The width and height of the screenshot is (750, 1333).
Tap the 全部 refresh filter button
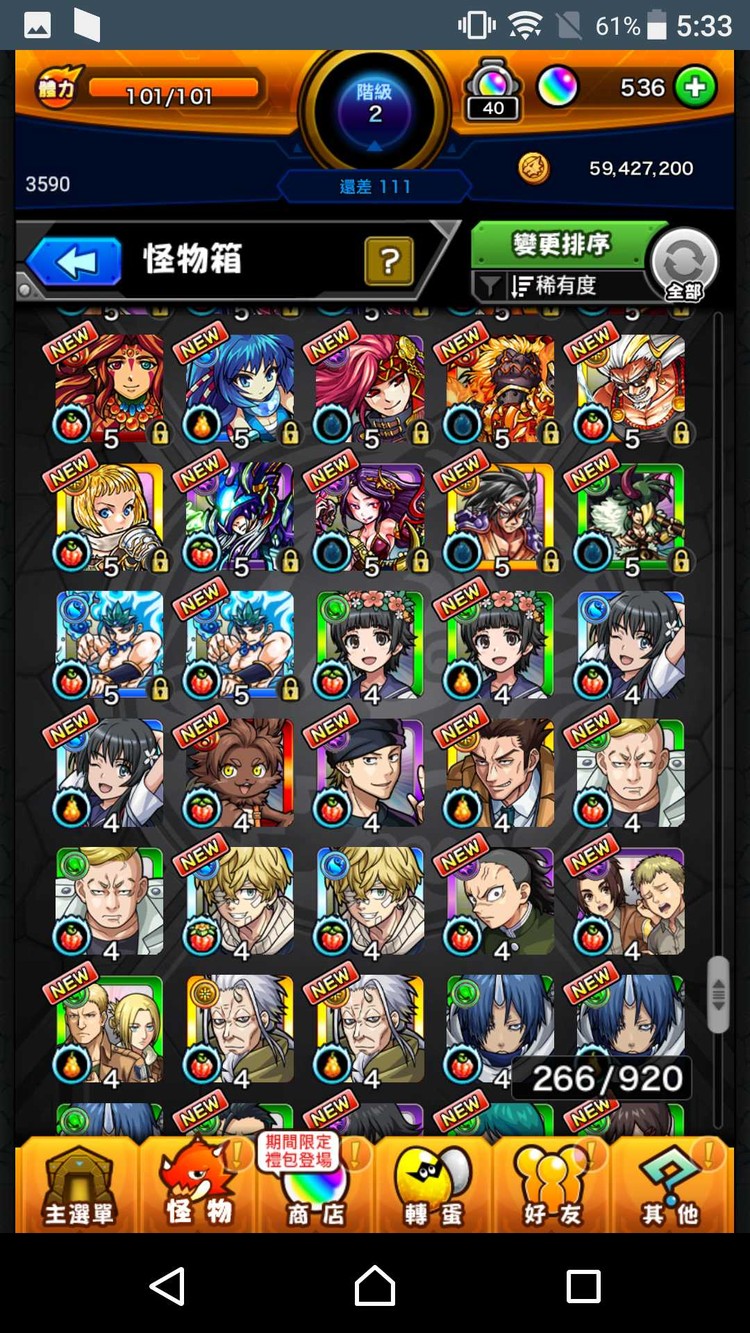(684, 265)
